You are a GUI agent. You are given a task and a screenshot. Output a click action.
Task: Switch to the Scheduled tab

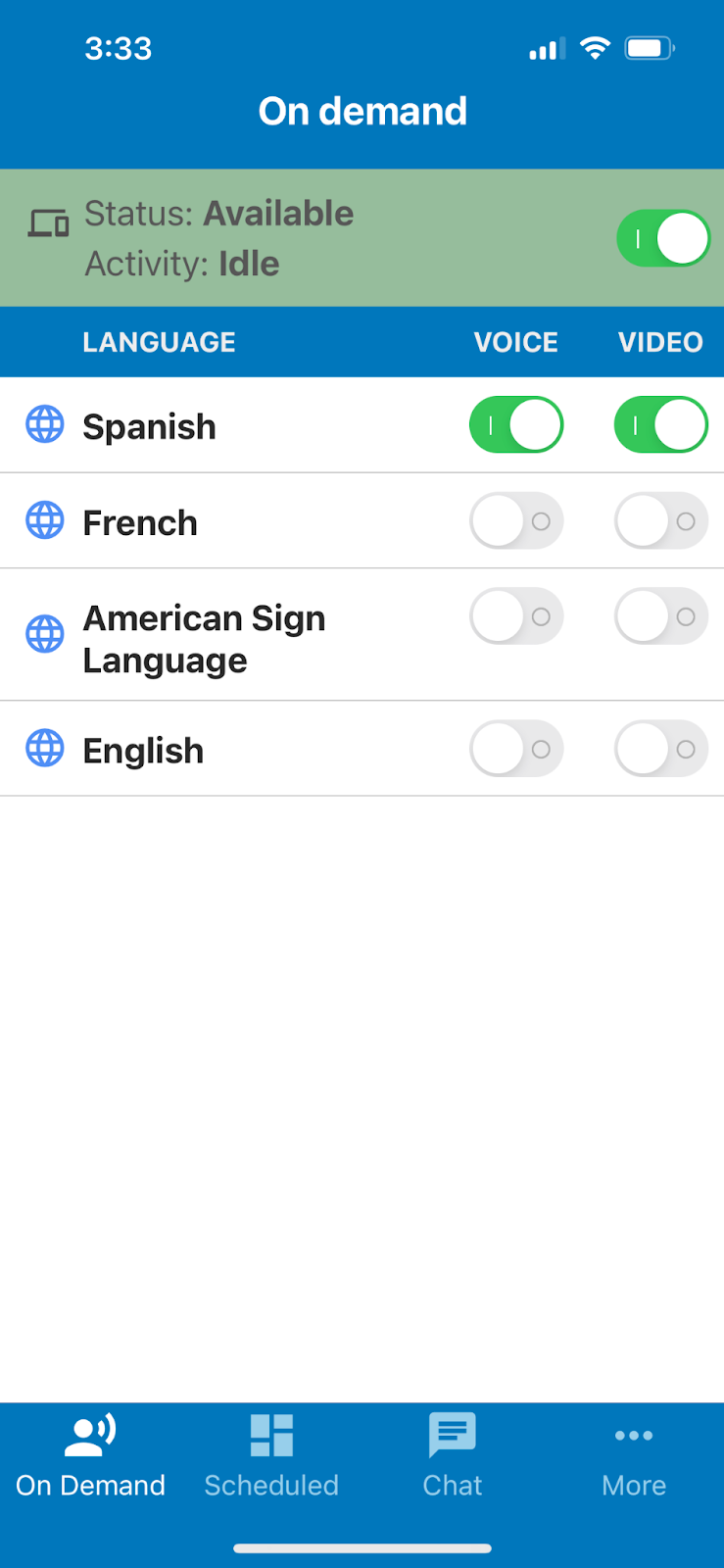click(271, 1457)
